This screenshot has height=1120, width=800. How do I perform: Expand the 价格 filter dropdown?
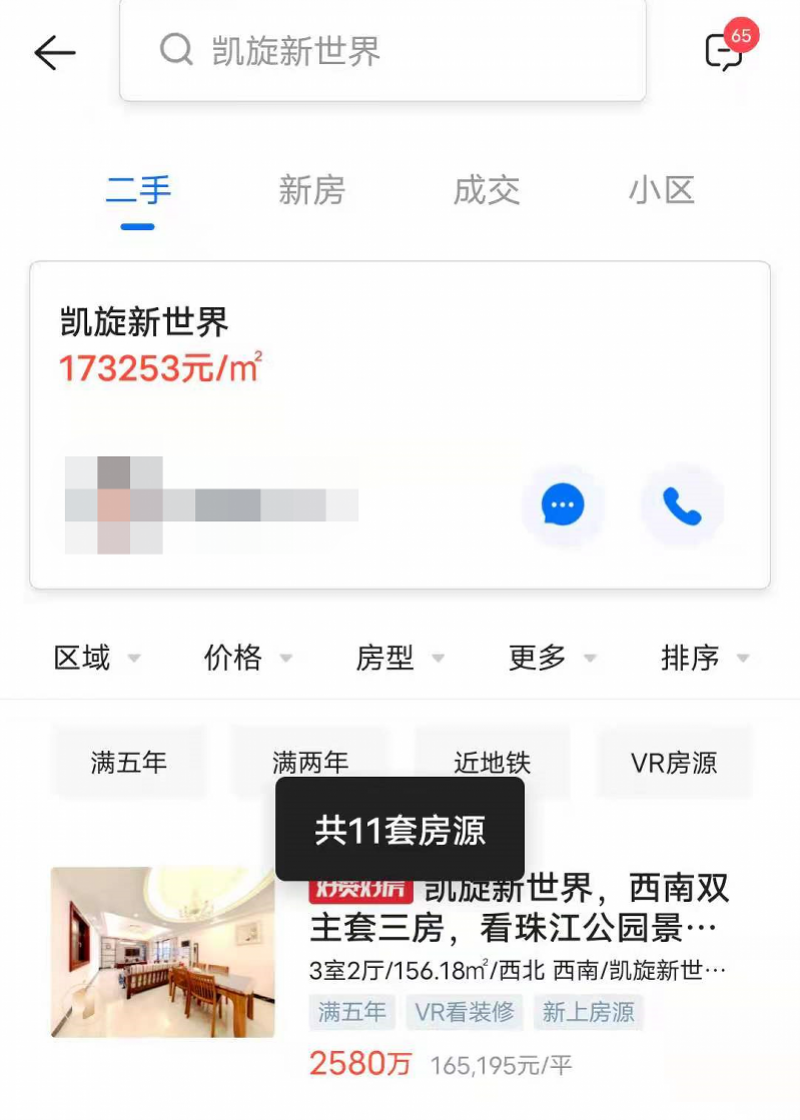(248, 658)
